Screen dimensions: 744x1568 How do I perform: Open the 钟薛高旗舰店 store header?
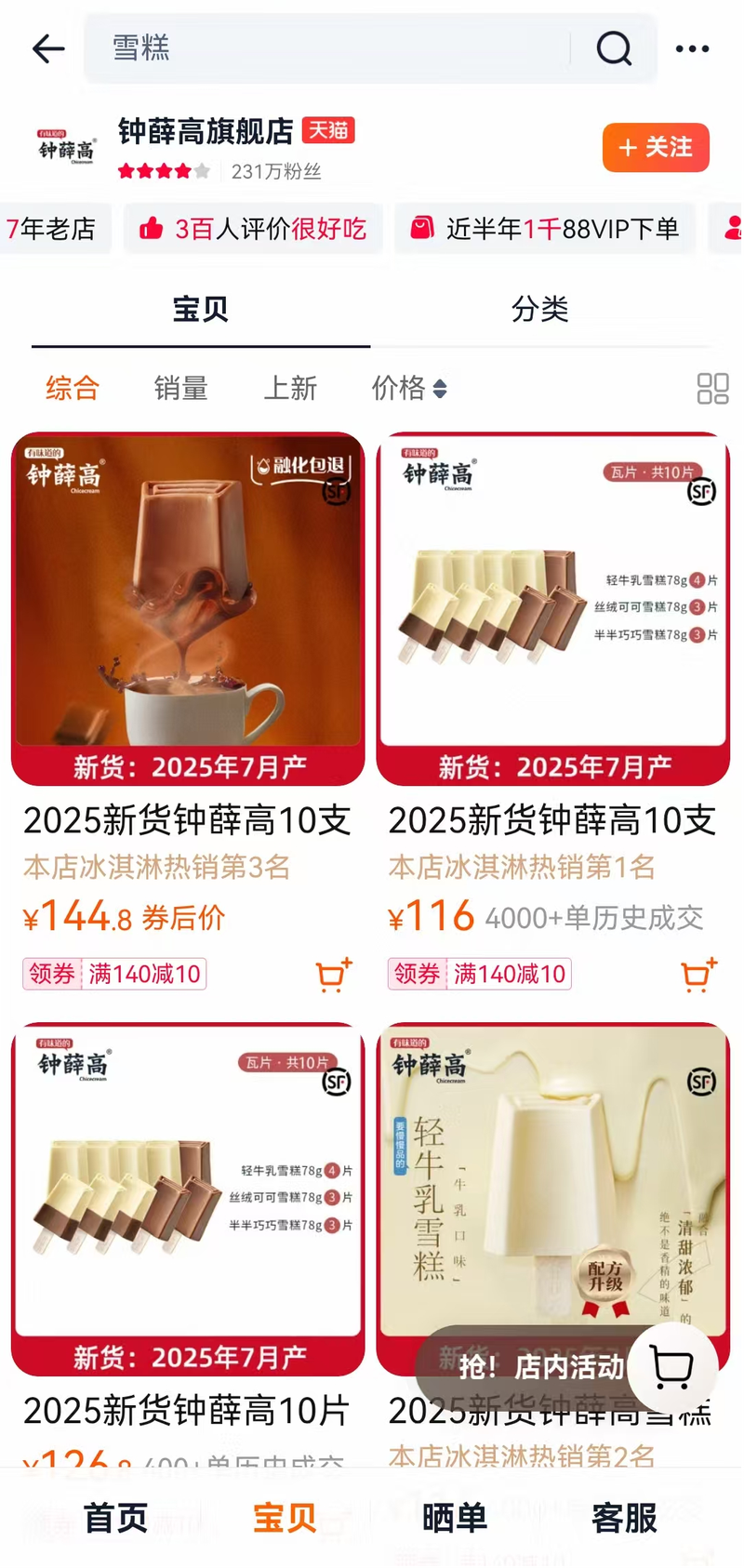(x=206, y=132)
